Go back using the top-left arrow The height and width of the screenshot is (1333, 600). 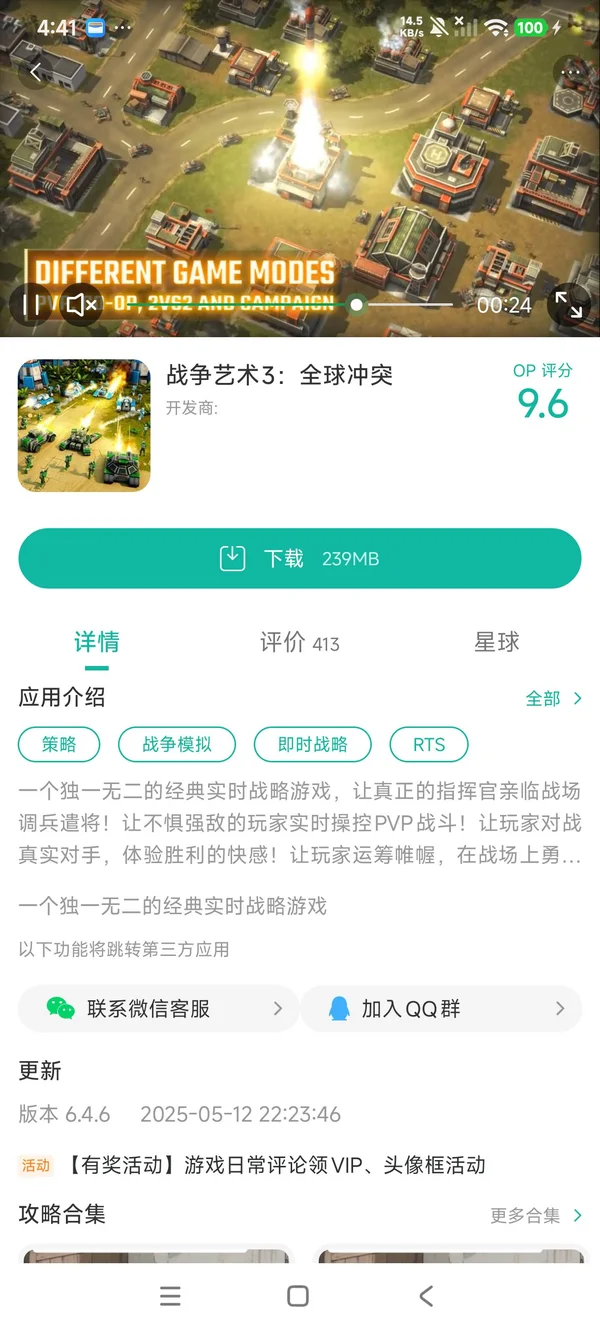point(36,72)
